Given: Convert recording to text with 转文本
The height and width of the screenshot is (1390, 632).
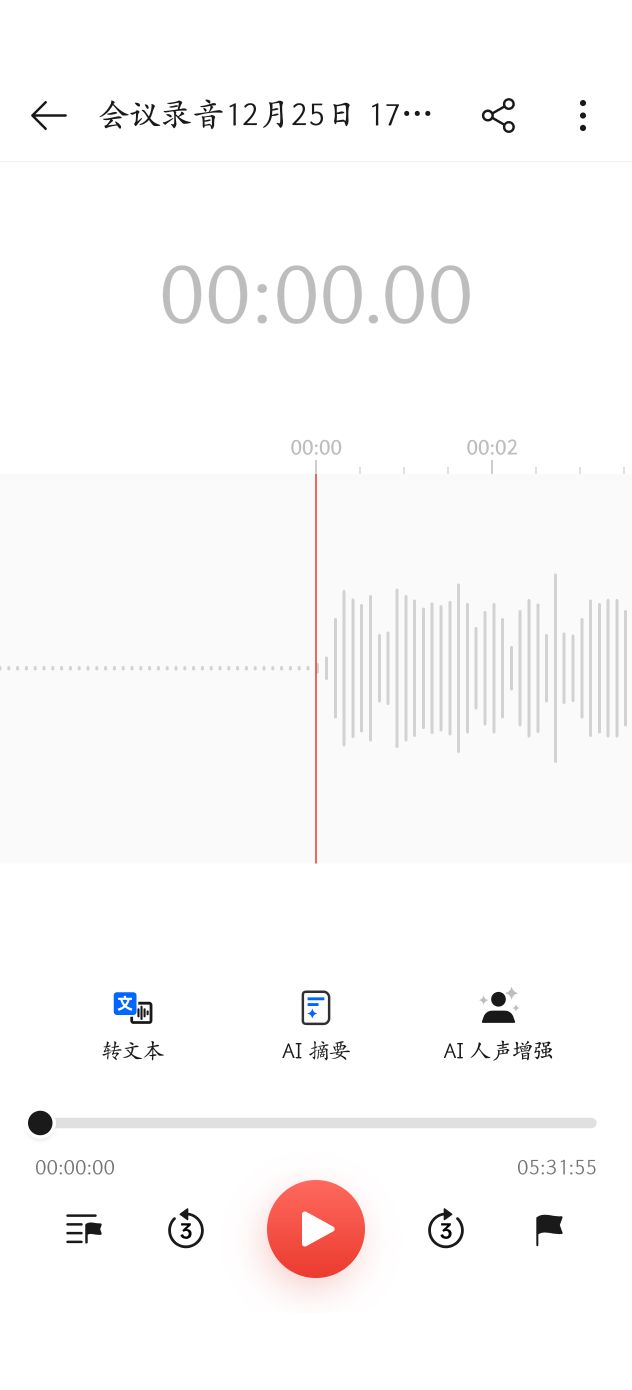Looking at the screenshot, I should click(x=133, y=1024).
